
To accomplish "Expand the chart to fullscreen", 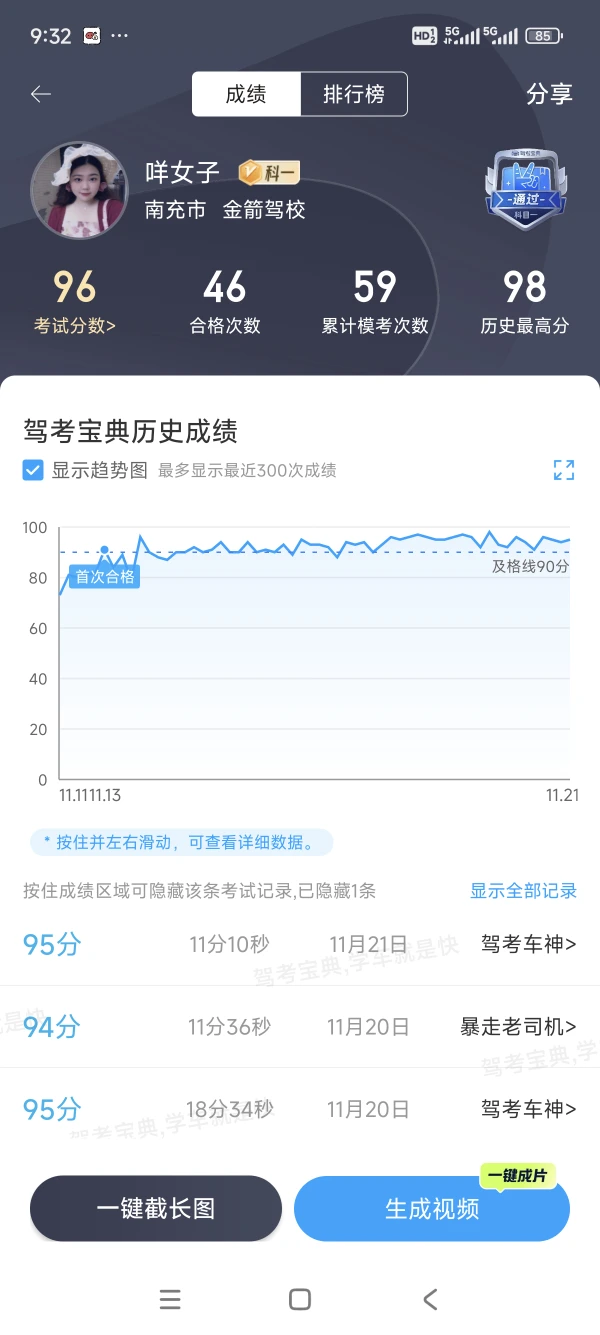I will click(564, 470).
